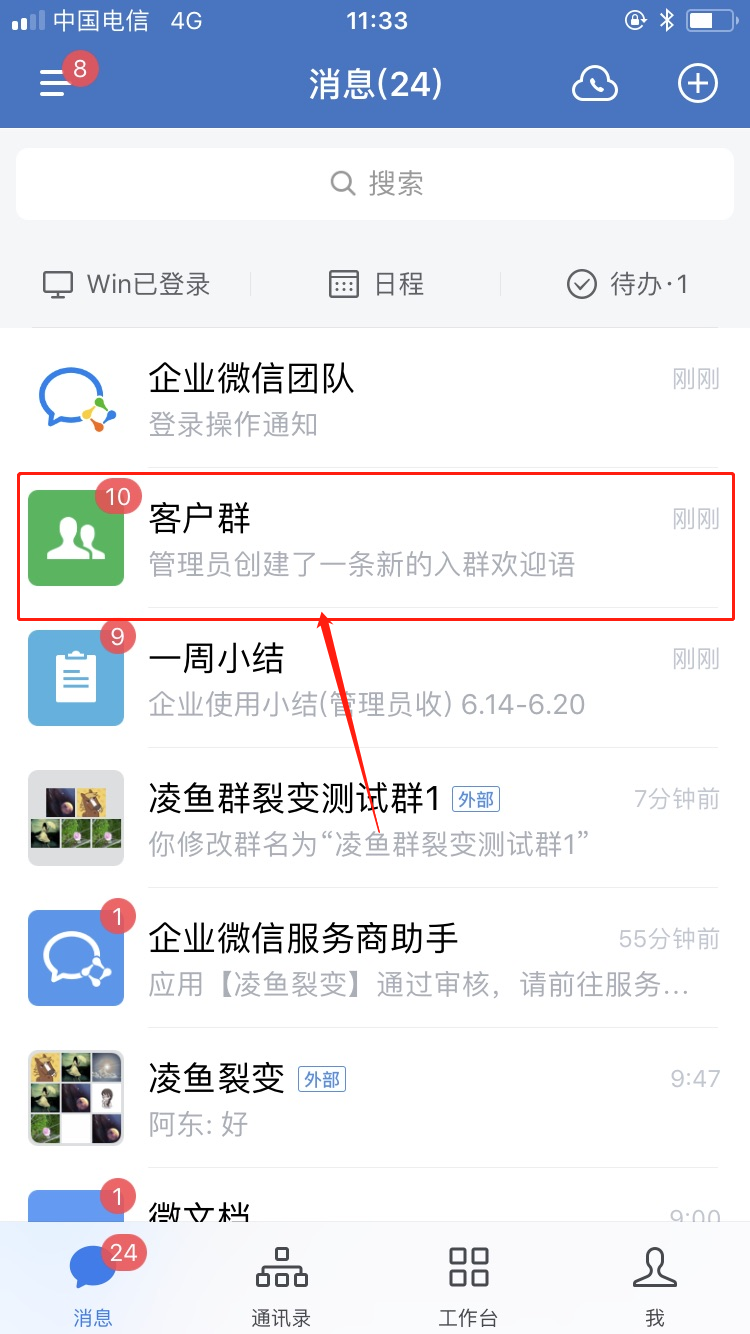750x1334 pixels.
Task: Switch to the 工作台 tab
Action: (468, 1280)
